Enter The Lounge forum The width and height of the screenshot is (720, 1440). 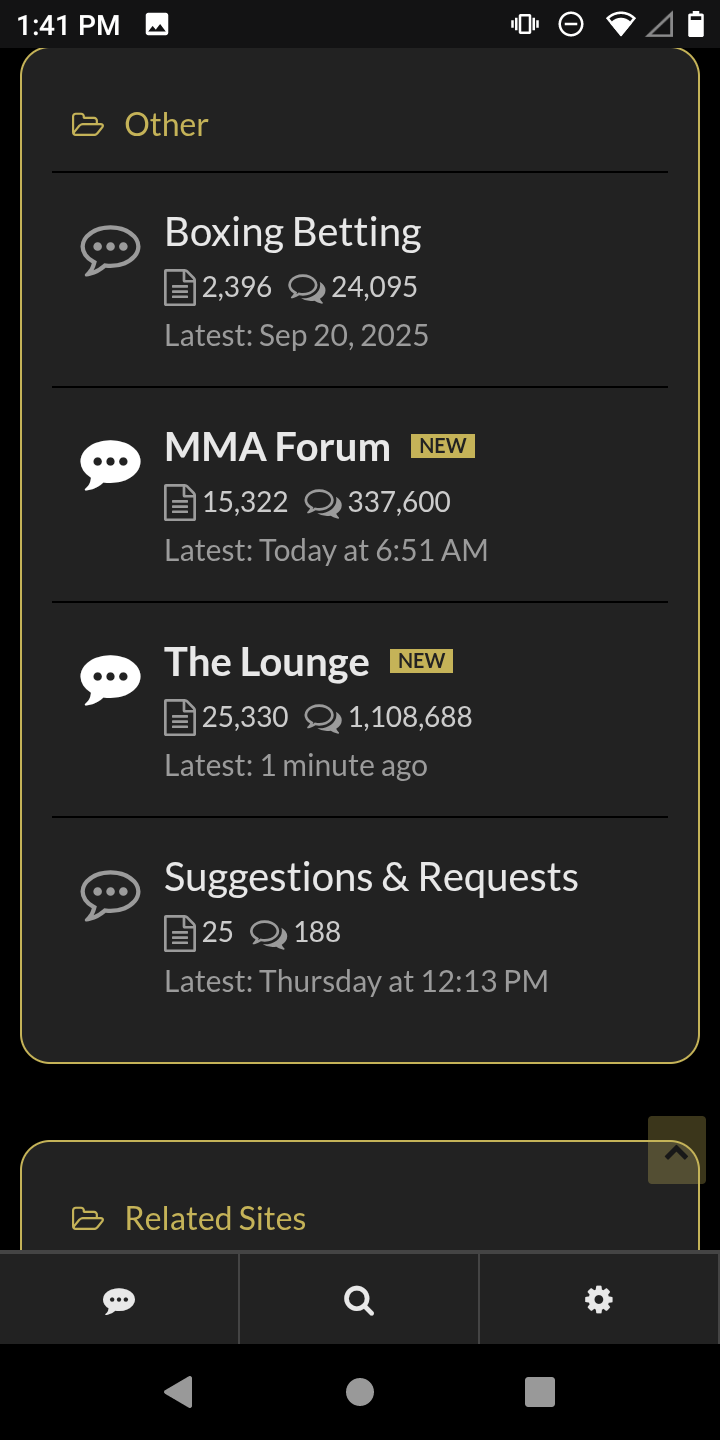pos(266,663)
